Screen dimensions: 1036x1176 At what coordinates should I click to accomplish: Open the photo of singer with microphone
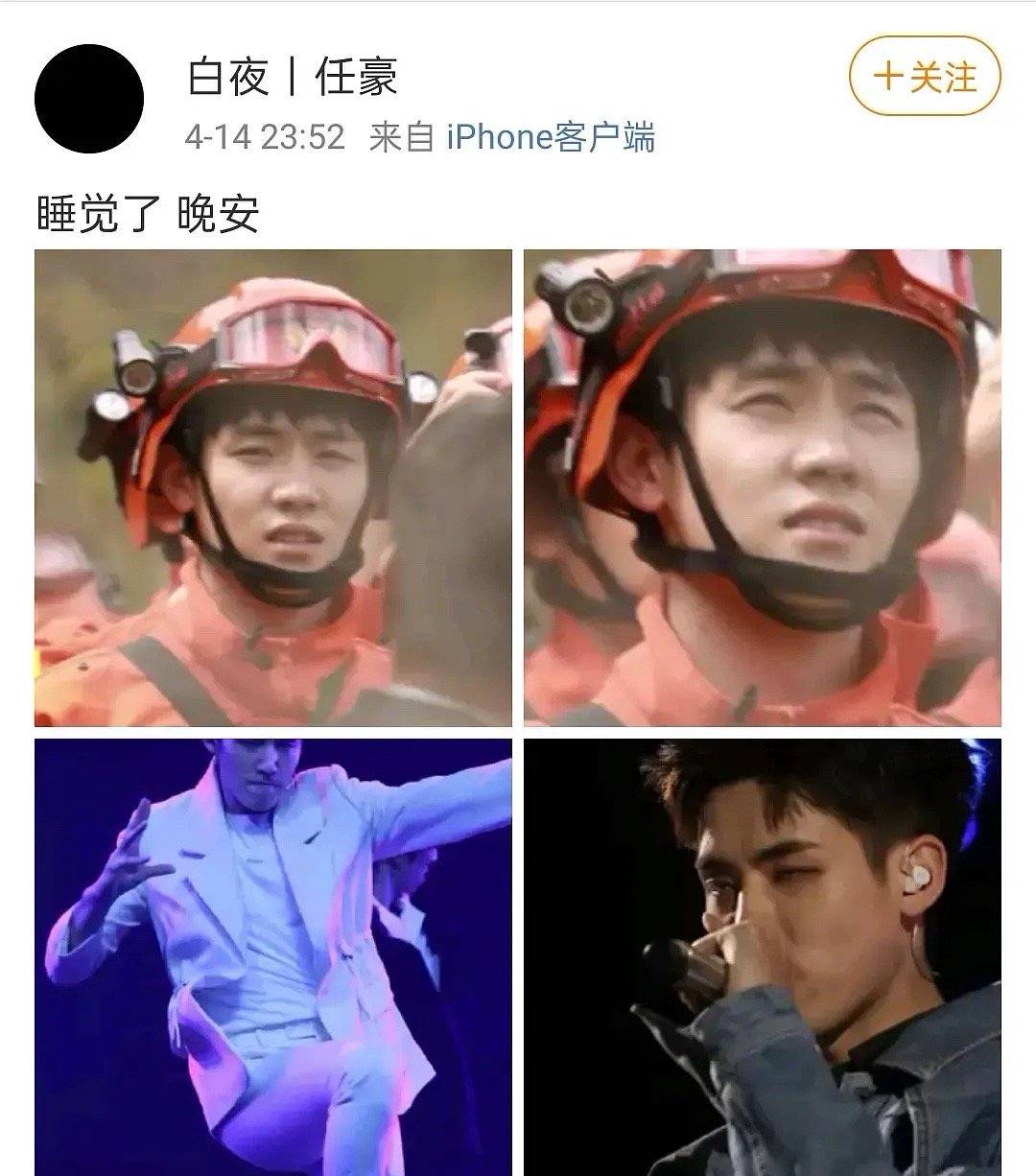[763, 956]
